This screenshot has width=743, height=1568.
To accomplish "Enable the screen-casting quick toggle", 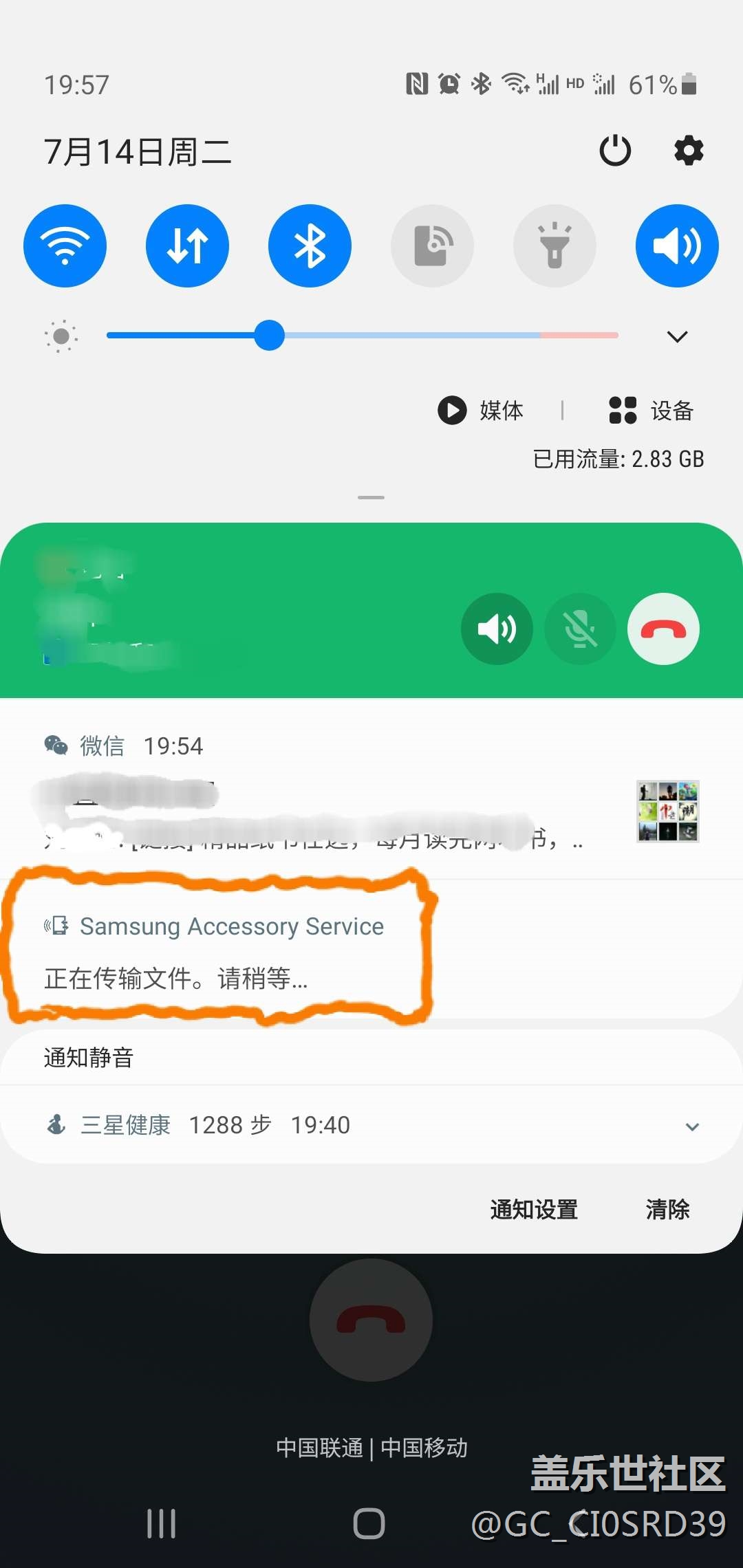I will coord(432,246).
